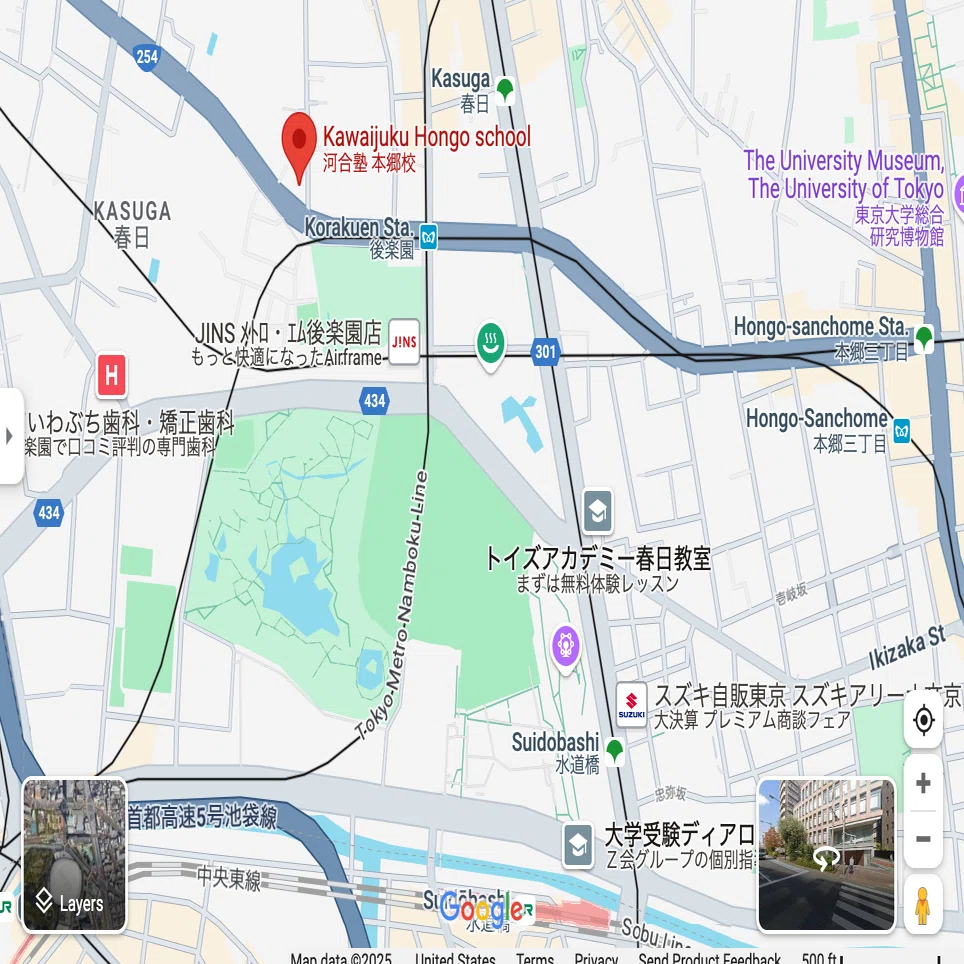964x964 pixels.
Task: Open the Street View photo thumbnail
Action: click(x=826, y=855)
